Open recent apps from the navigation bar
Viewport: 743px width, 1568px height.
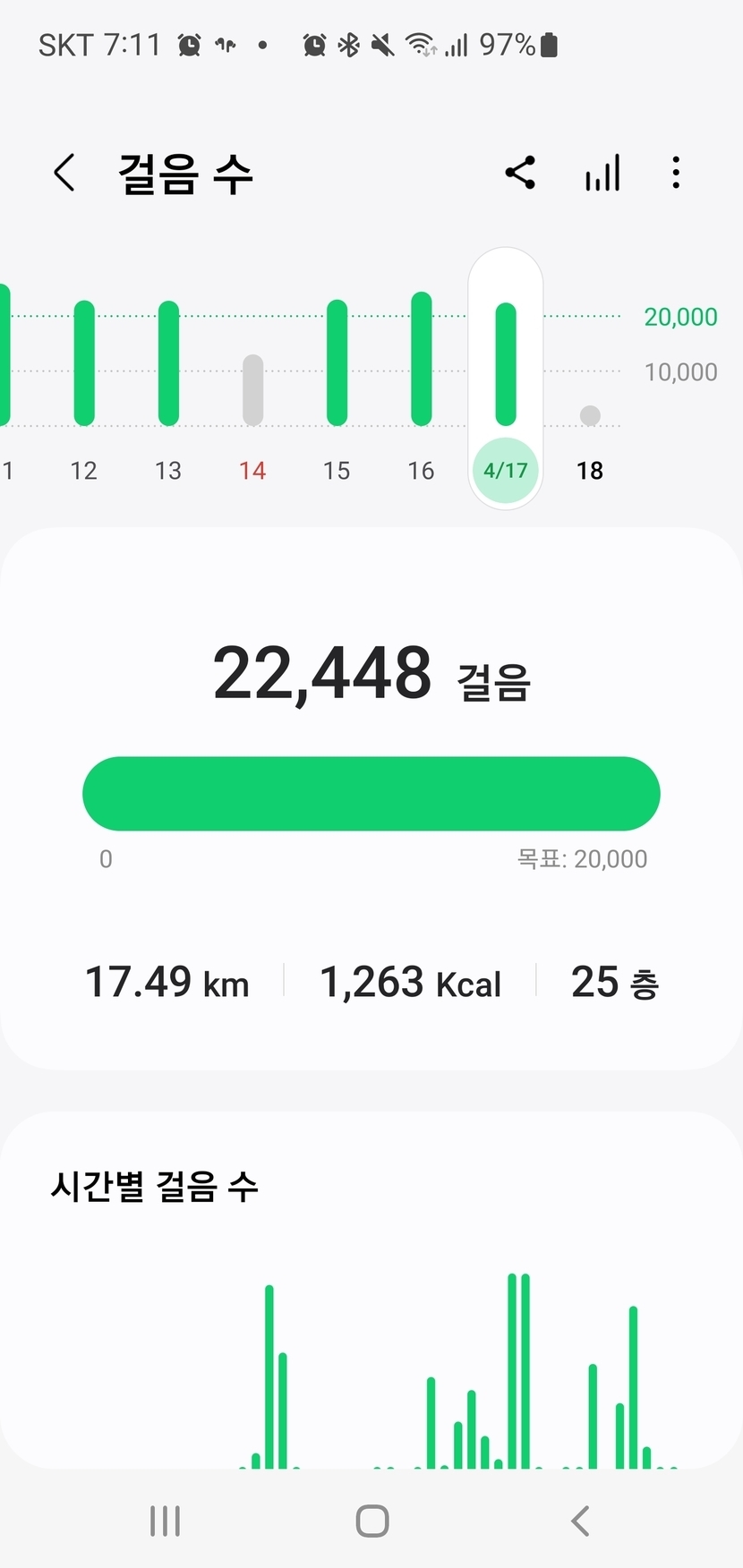click(166, 1521)
